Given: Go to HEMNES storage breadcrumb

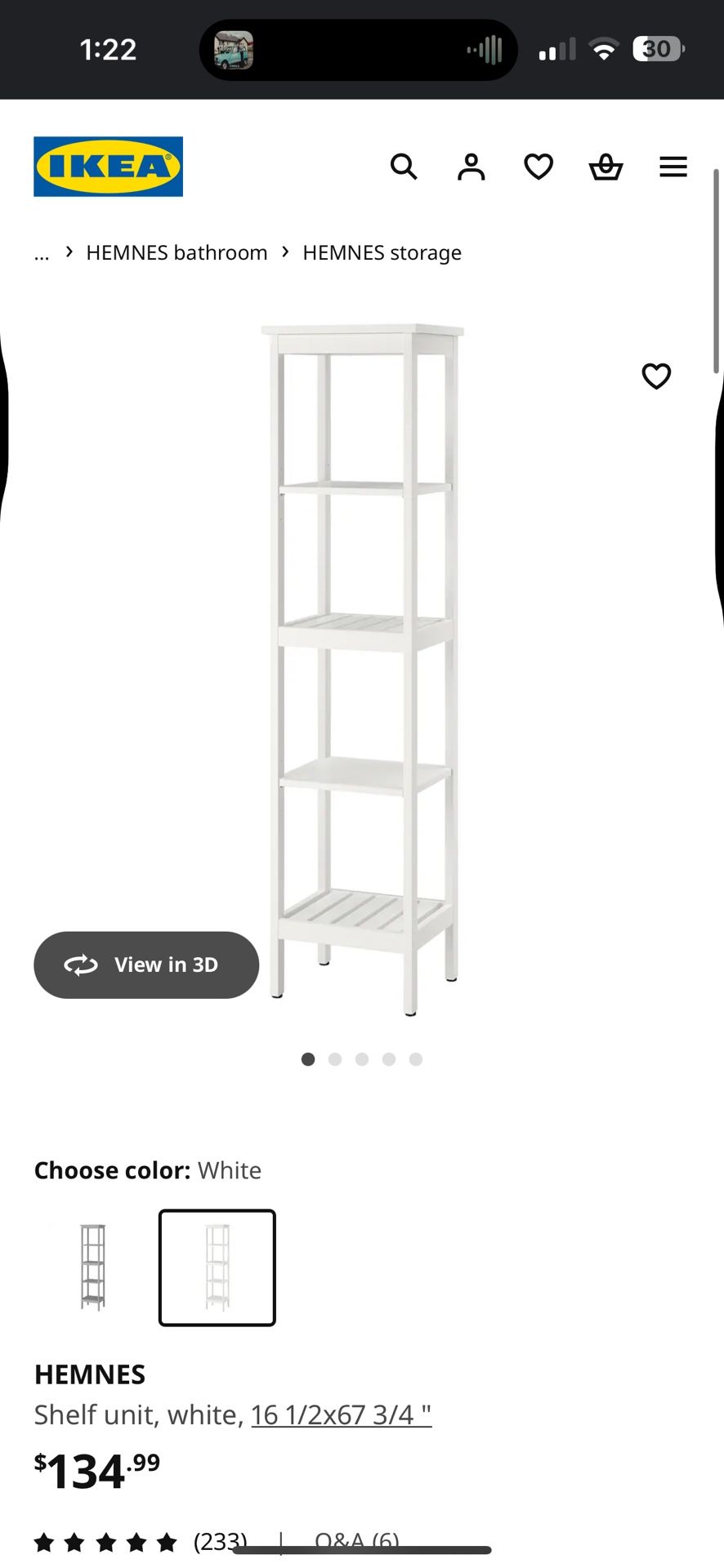Looking at the screenshot, I should [x=382, y=252].
